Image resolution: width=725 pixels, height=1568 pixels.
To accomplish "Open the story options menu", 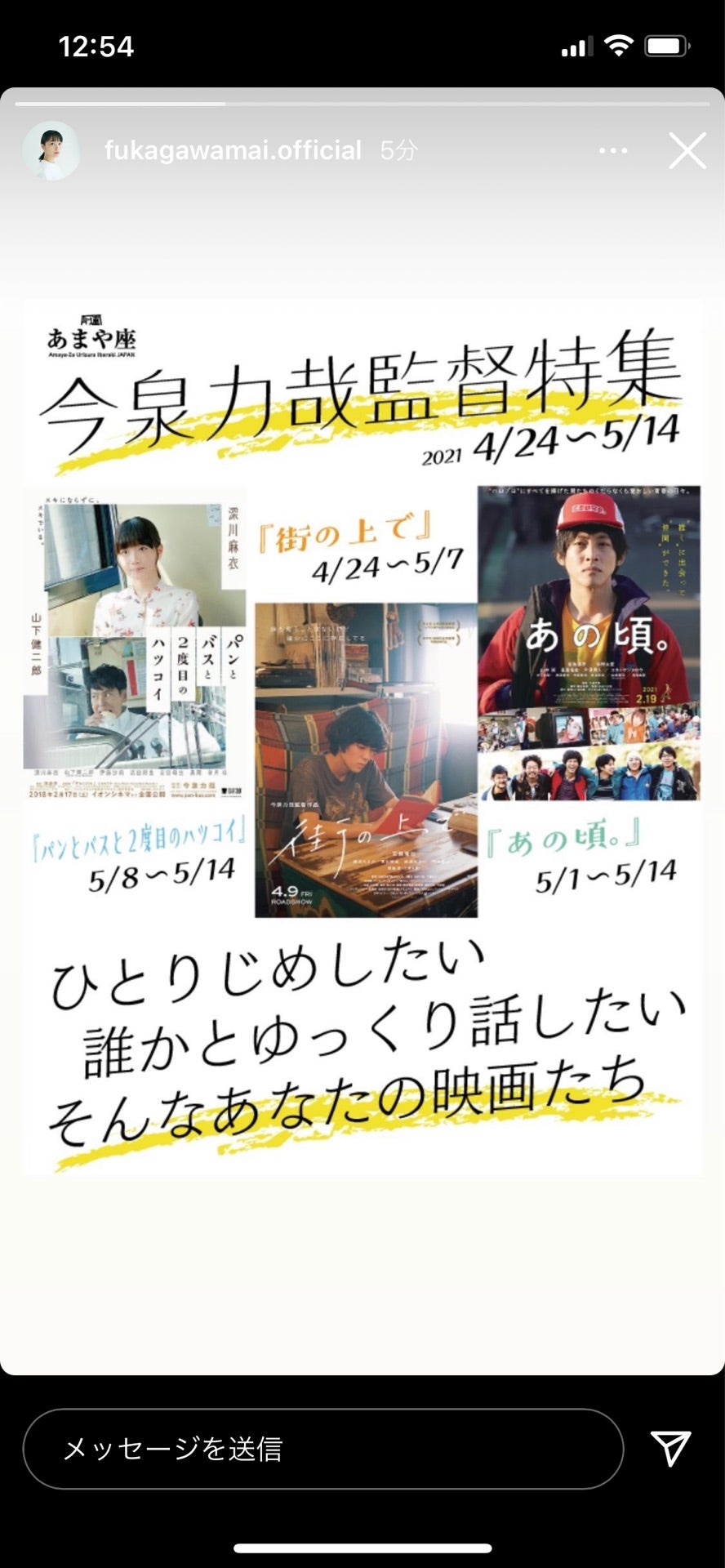I will point(613,151).
